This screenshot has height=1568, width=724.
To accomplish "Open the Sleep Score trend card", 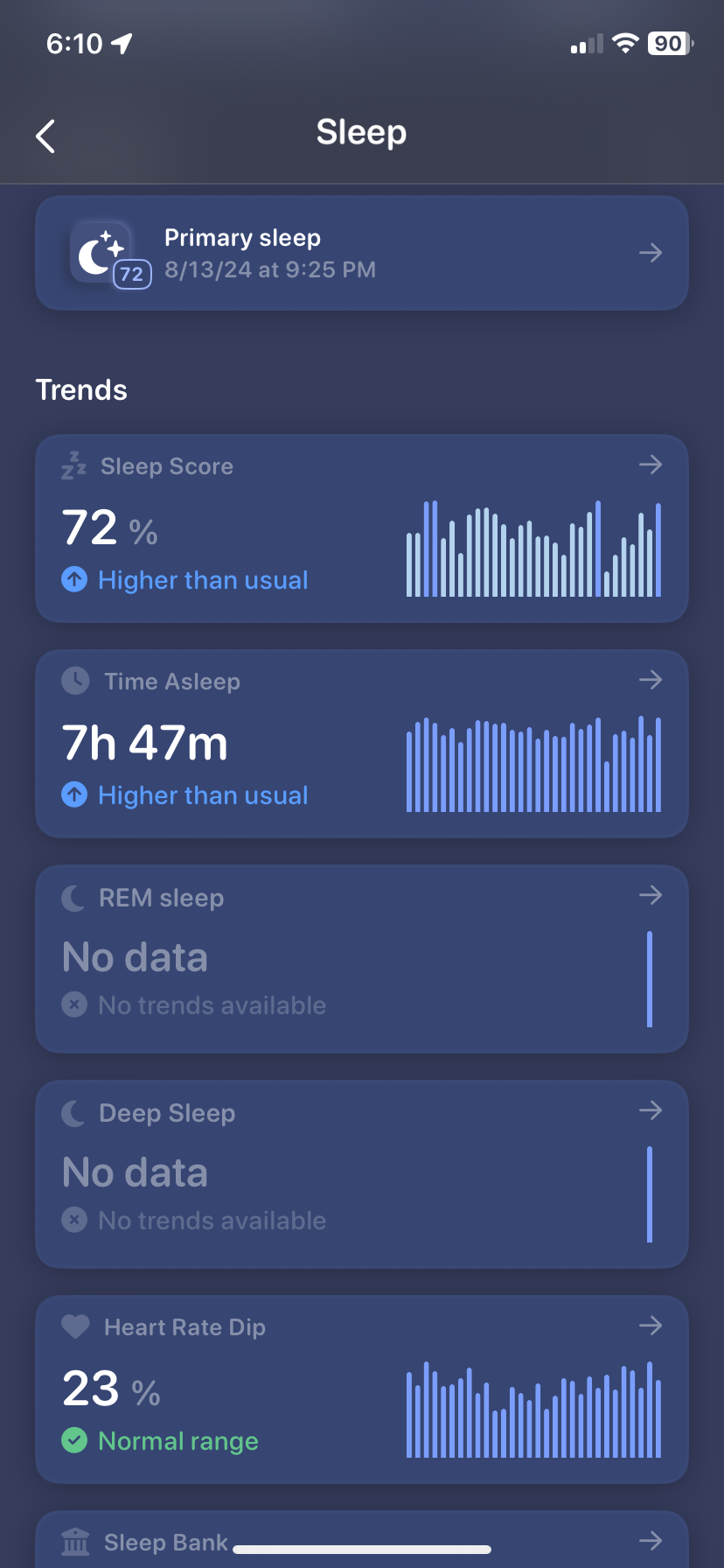I will [361, 528].
